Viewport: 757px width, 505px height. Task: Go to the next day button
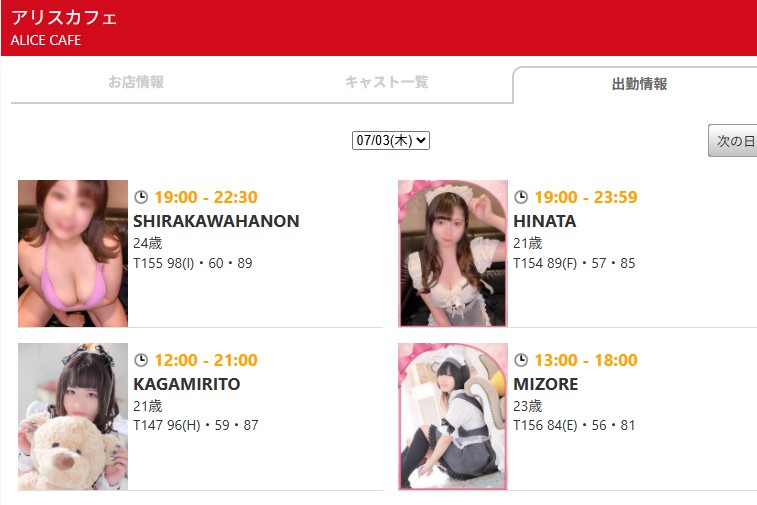tap(733, 141)
